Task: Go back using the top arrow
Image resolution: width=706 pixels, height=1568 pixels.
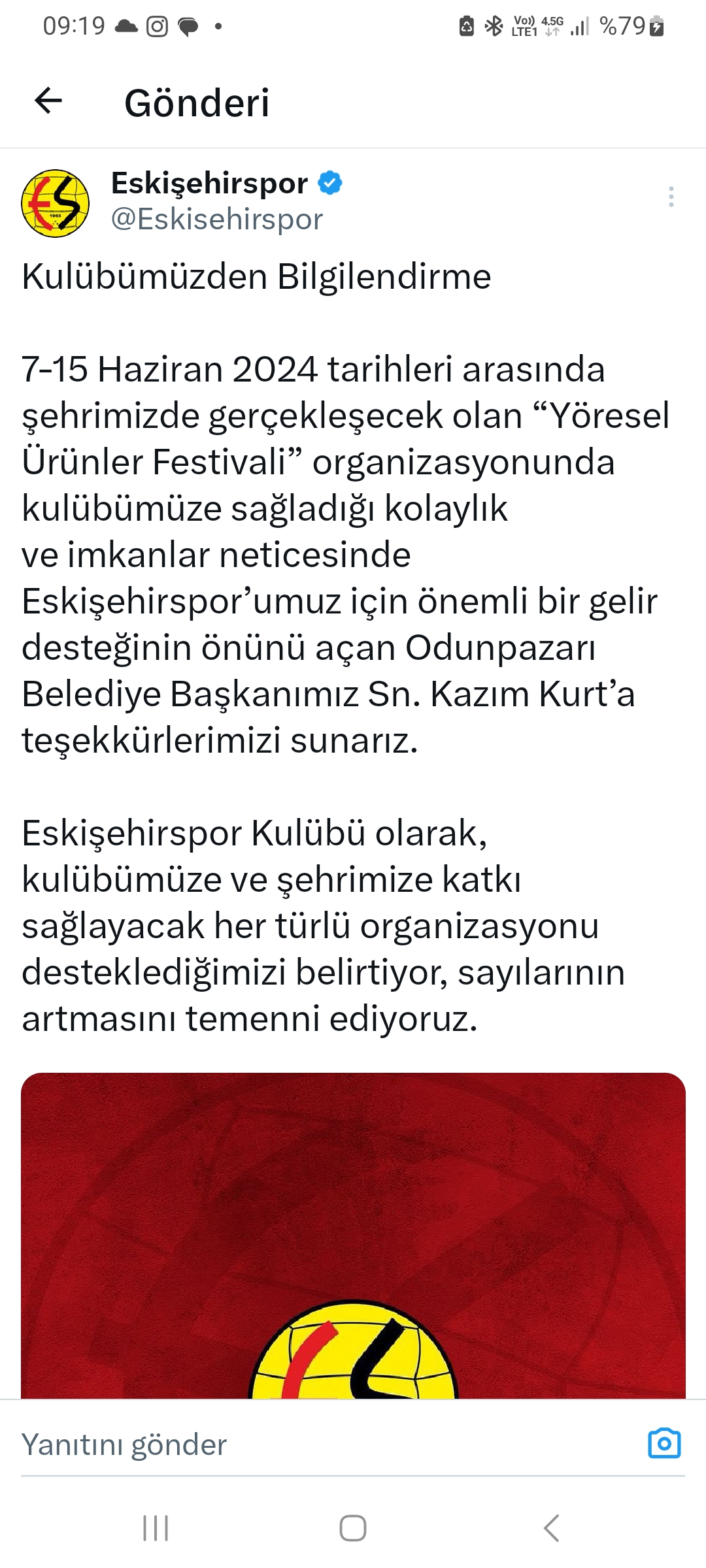Action: 48,101
